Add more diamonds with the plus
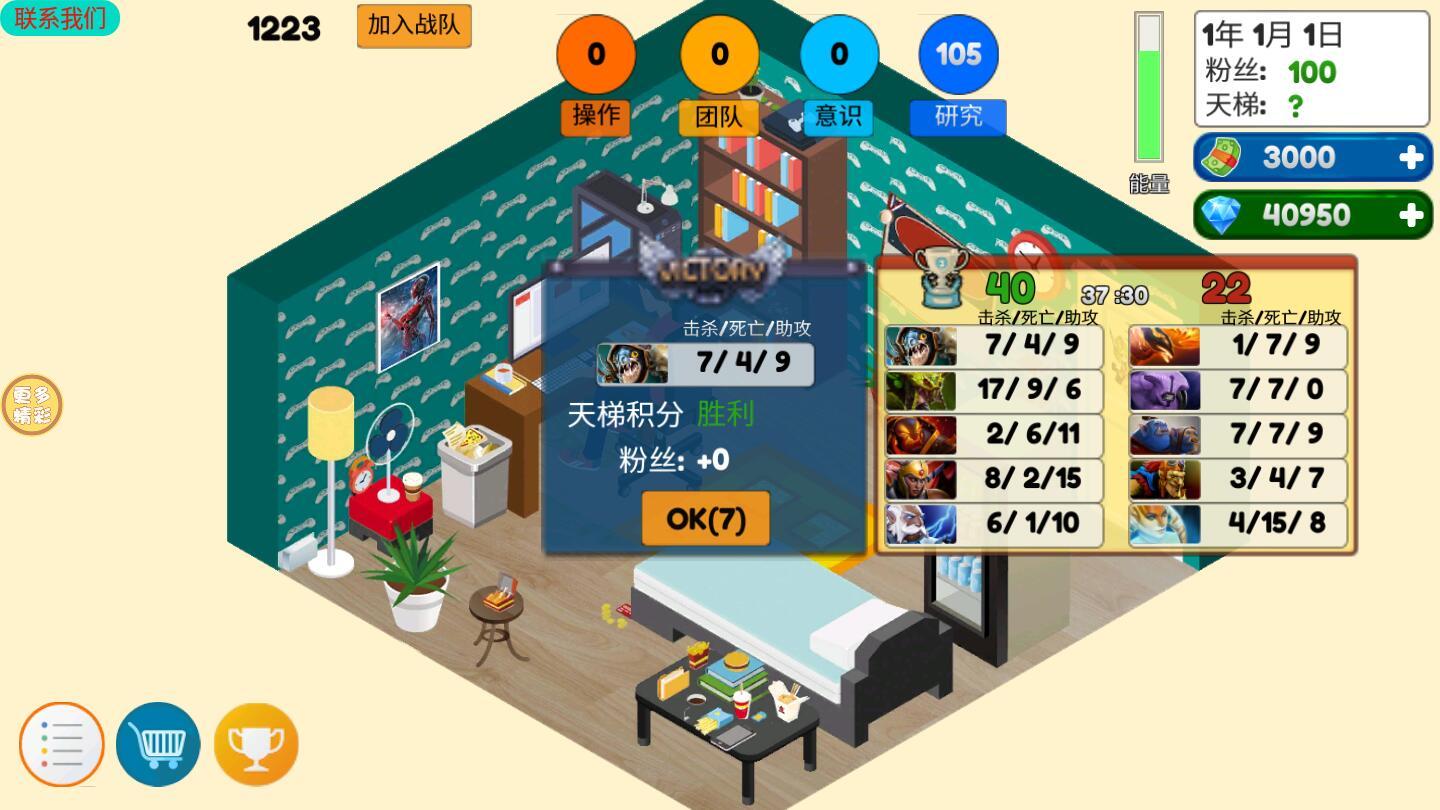The width and height of the screenshot is (1440, 810). (x=1411, y=215)
